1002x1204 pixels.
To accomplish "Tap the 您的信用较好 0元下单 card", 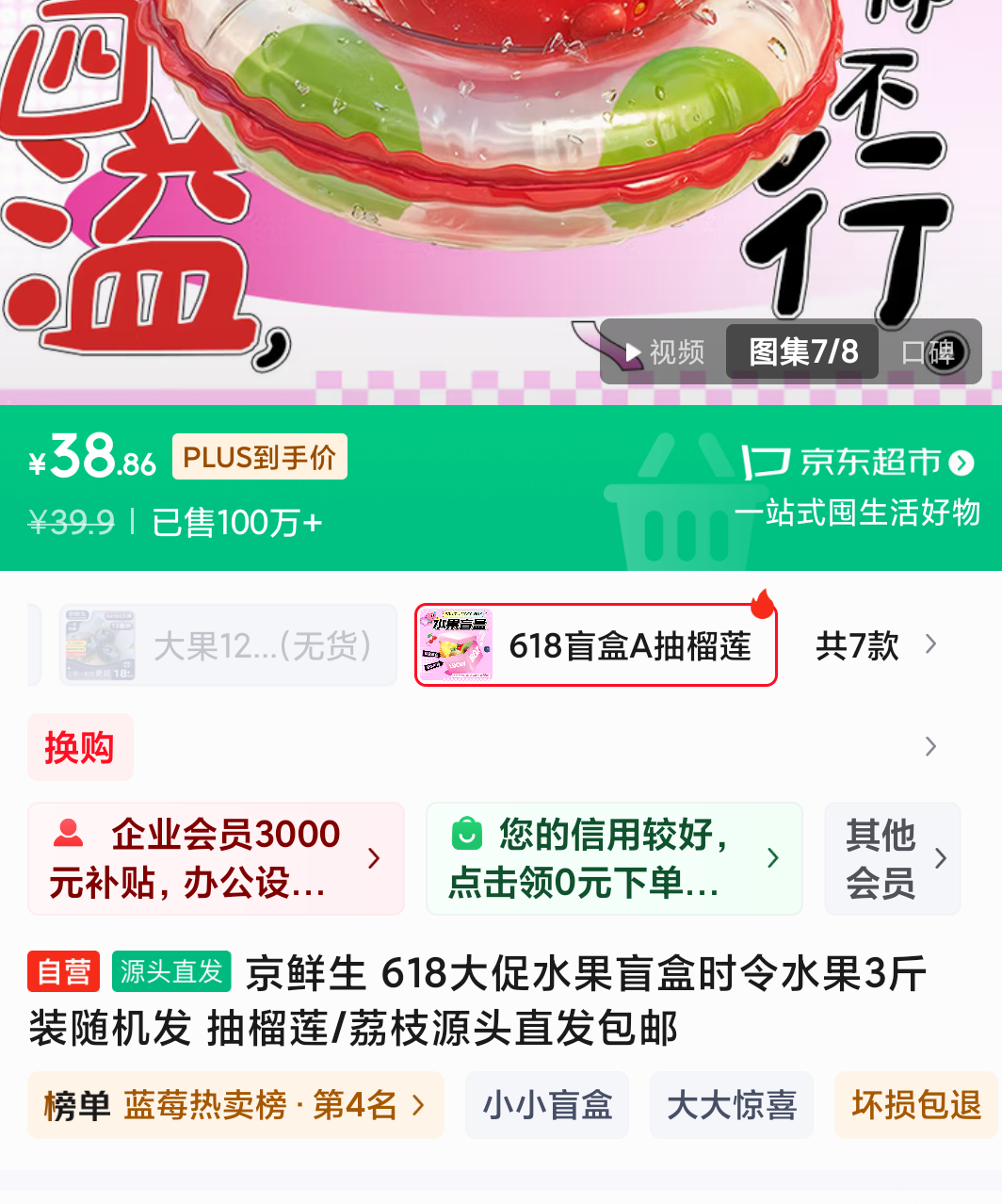I will 614,858.
